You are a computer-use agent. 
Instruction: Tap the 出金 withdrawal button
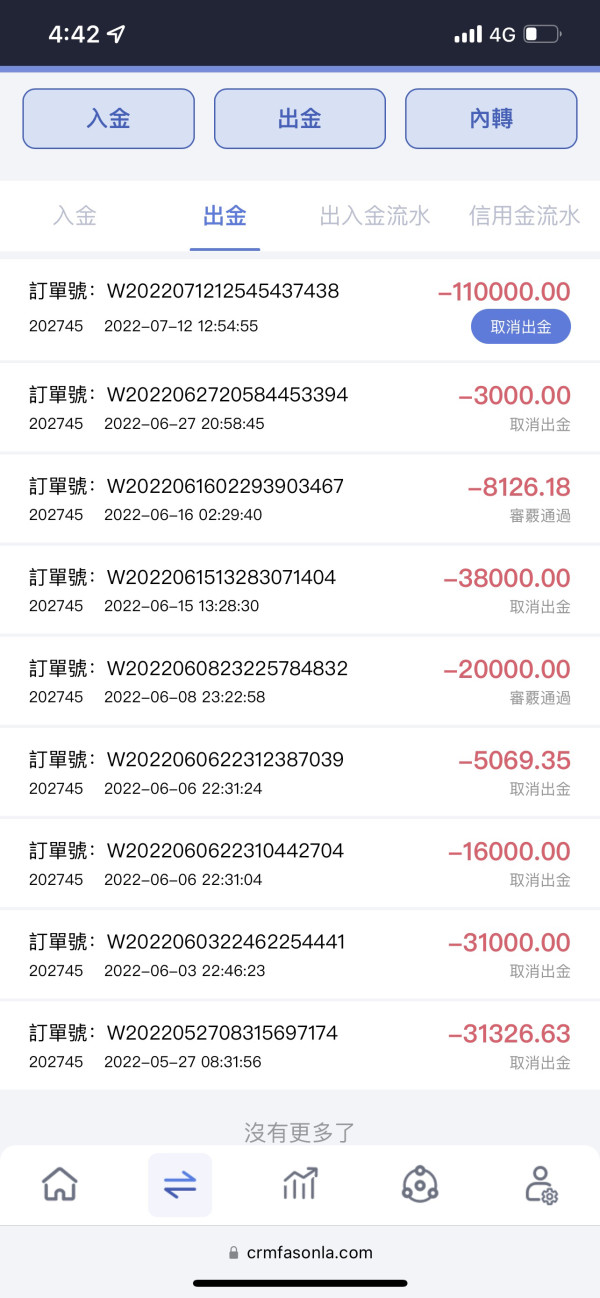click(x=300, y=119)
